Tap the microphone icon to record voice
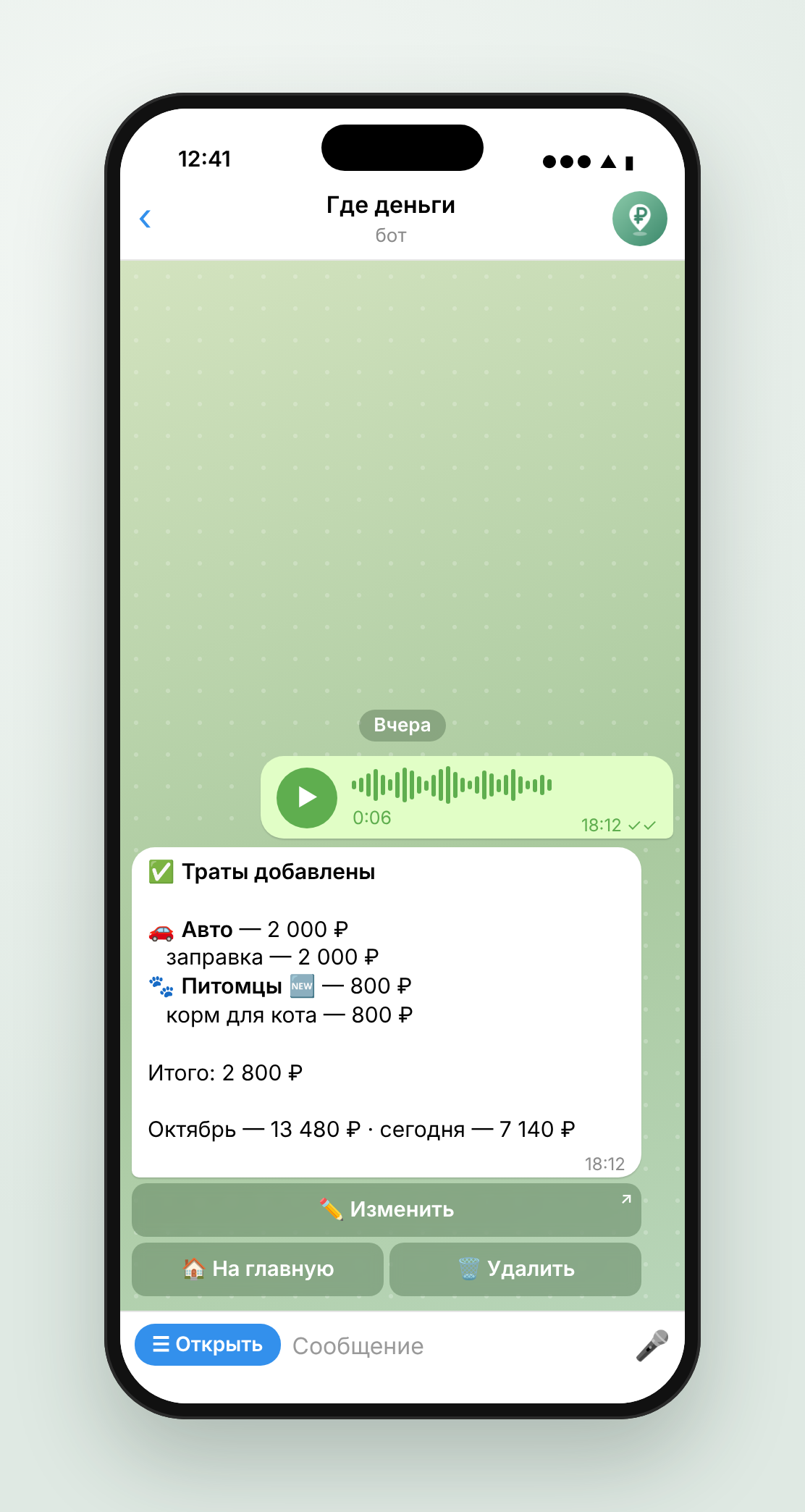The height and width of the screenshot is (1512, 805). coord(652,1345)
